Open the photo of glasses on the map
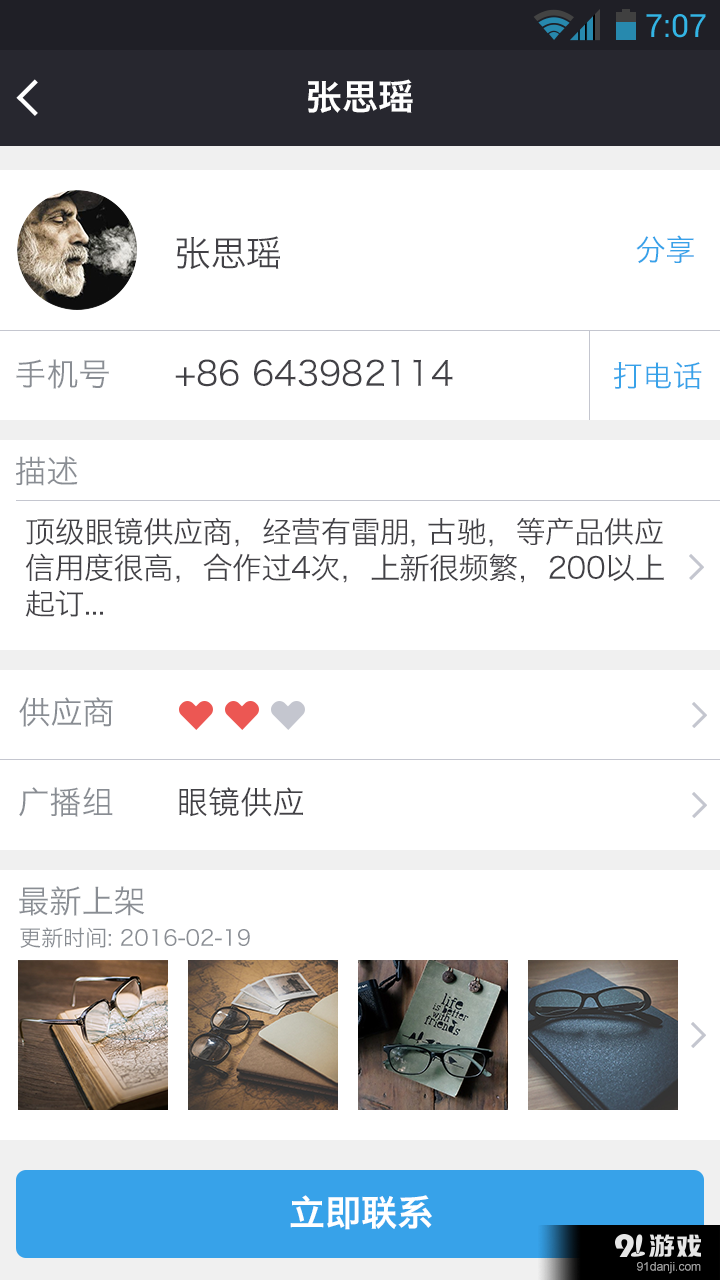Image resolution: width=720 pixels, height=1280 pixels. (x=93, y=1035)
